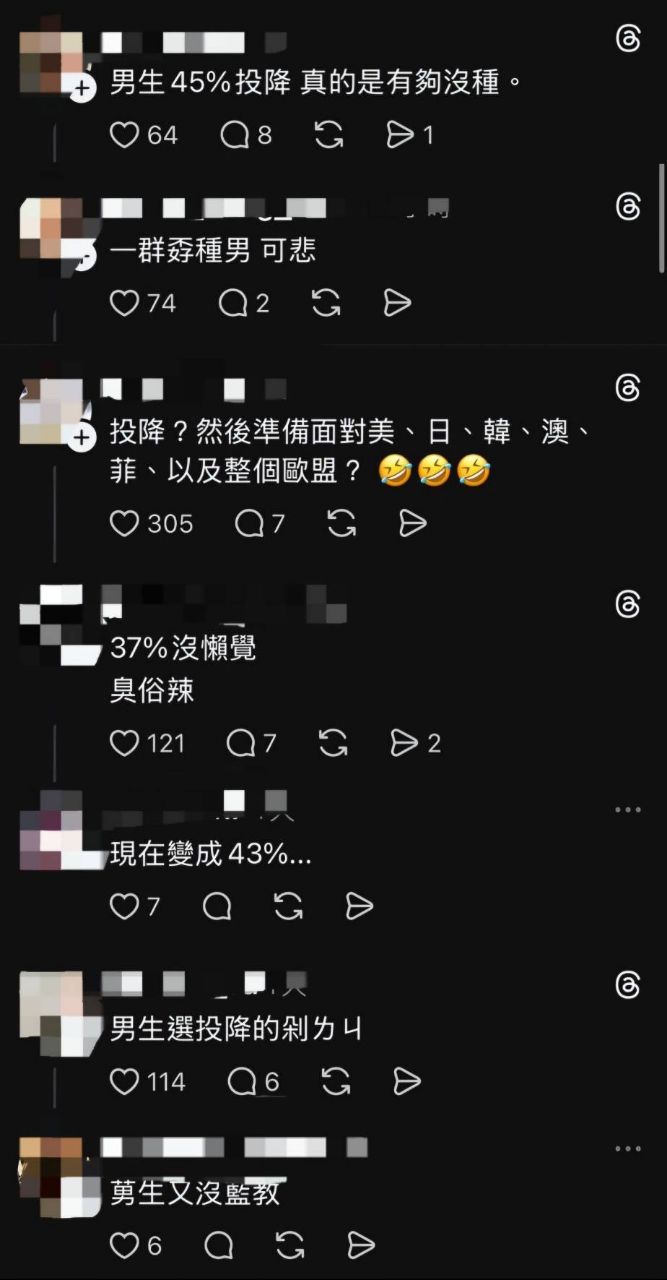Share the comment "一群孬種男 可悲"
The height and width of the screenshot is (1280, 667).
(398, 303)
